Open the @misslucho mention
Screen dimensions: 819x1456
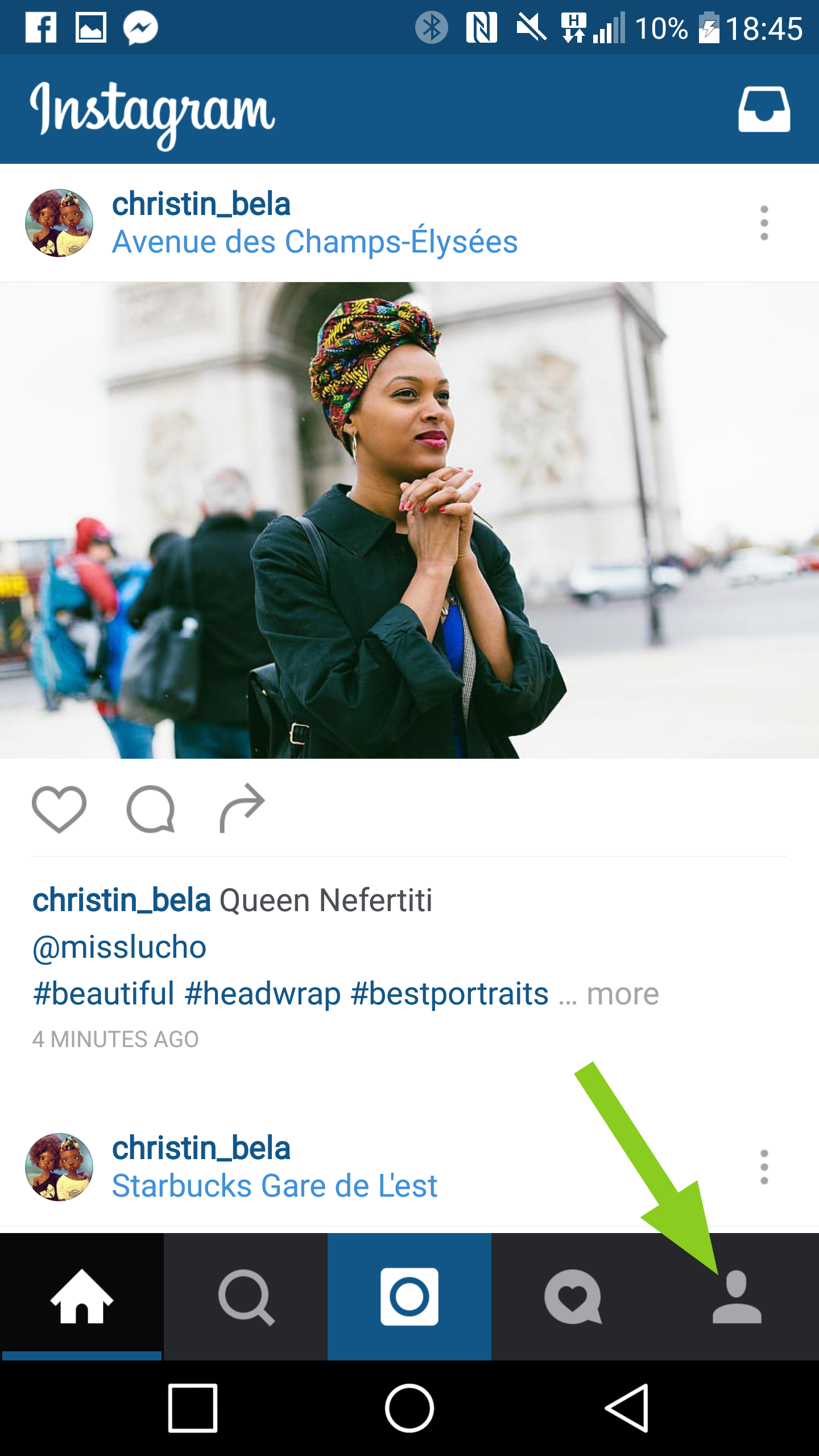coord(119,947)
